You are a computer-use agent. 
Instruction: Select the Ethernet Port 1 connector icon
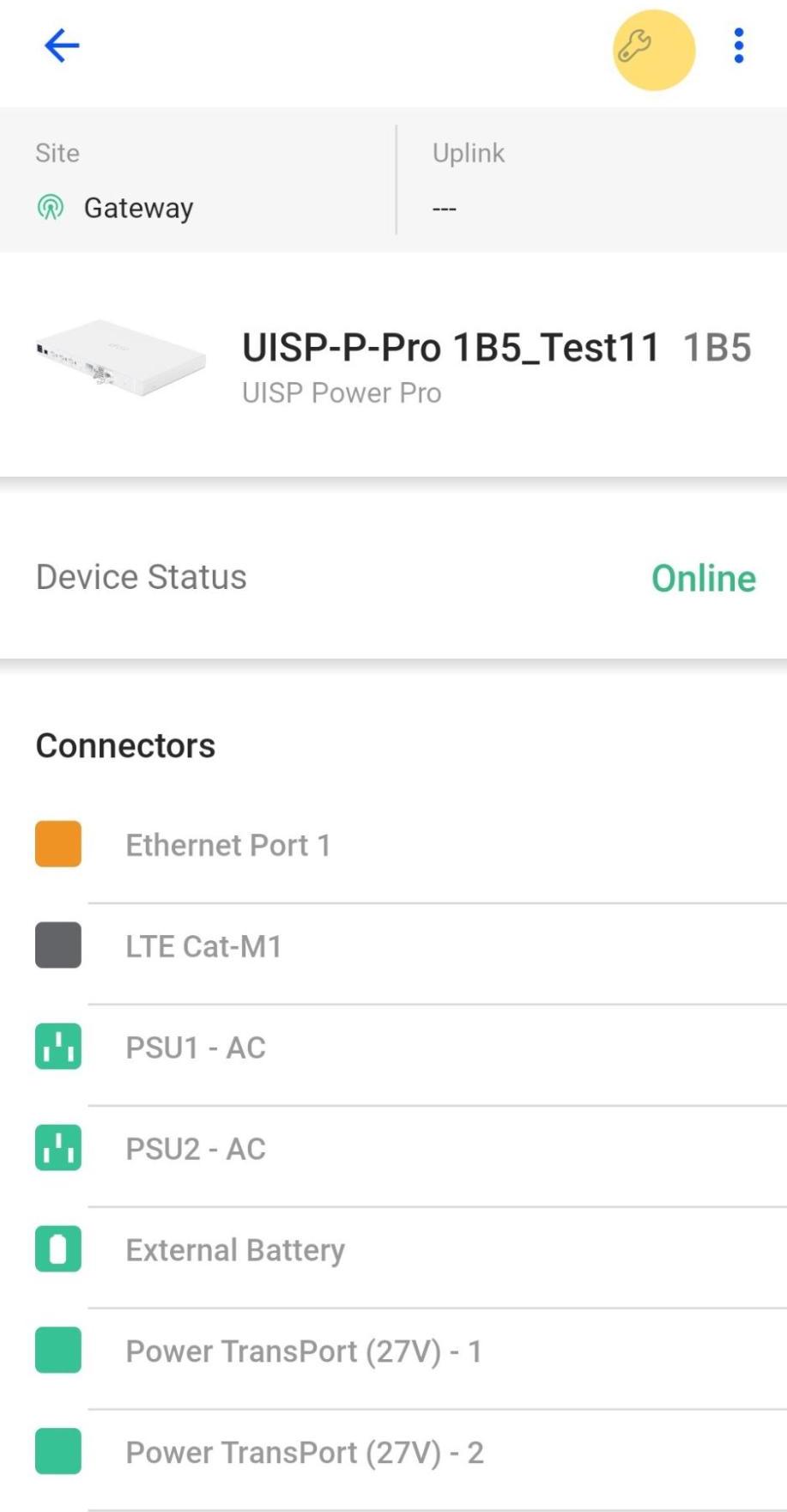58,843
